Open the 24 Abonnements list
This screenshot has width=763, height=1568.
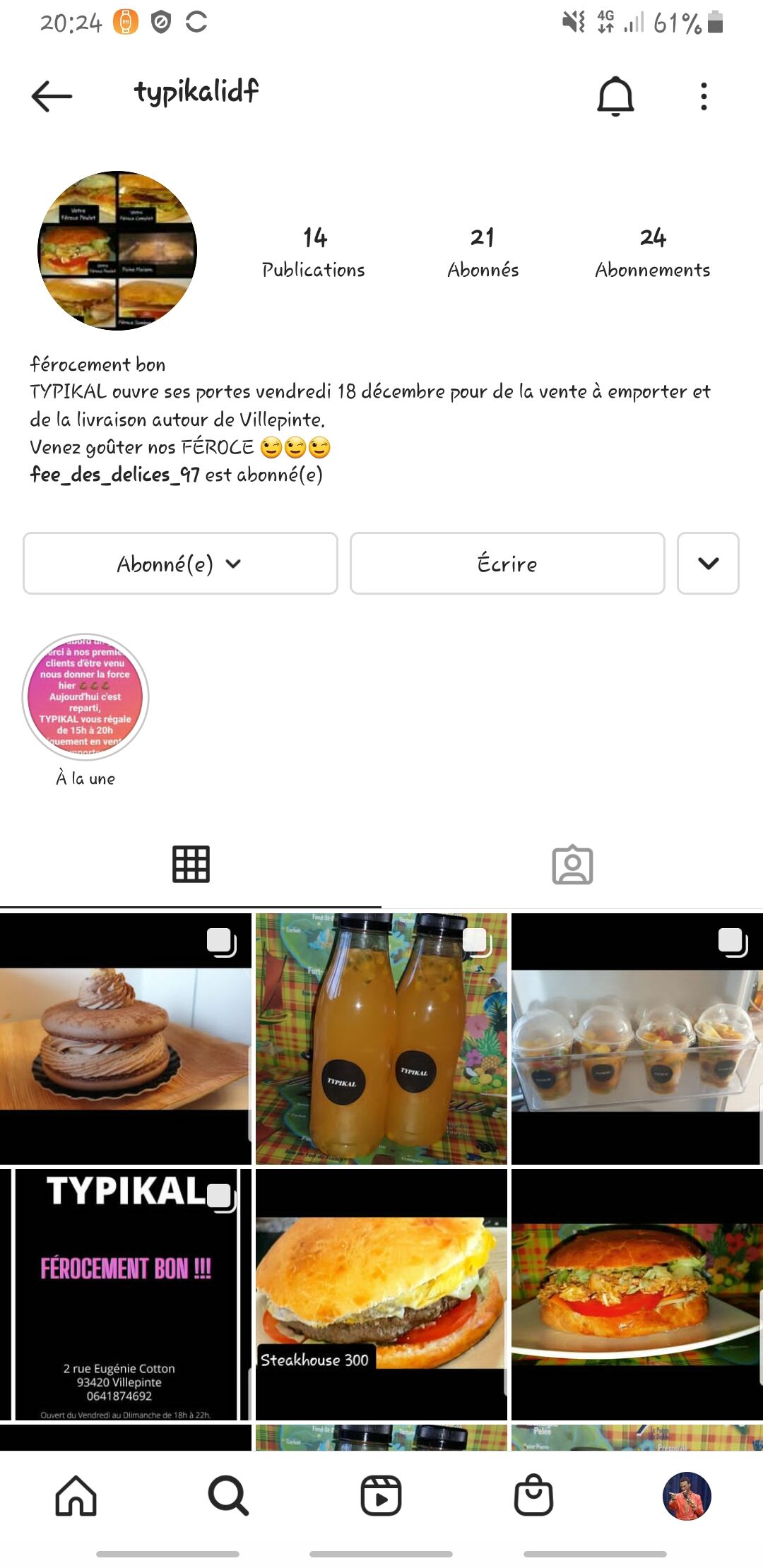pyautogui.click(x=652, y=252)
